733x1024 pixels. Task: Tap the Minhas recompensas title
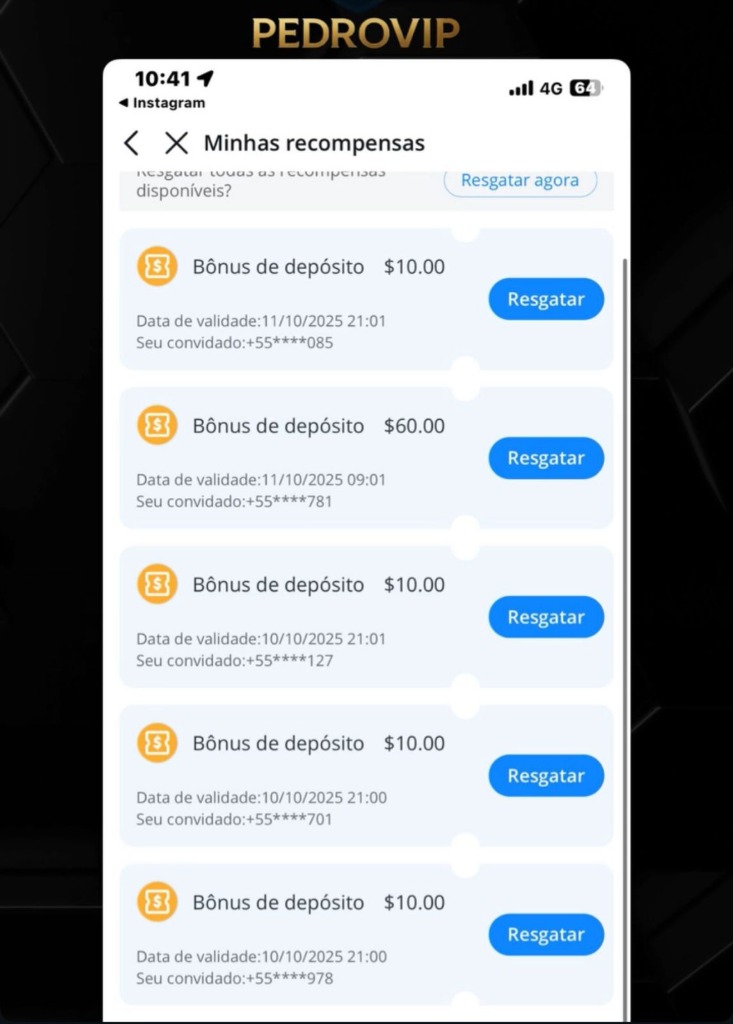pos(314,143)
